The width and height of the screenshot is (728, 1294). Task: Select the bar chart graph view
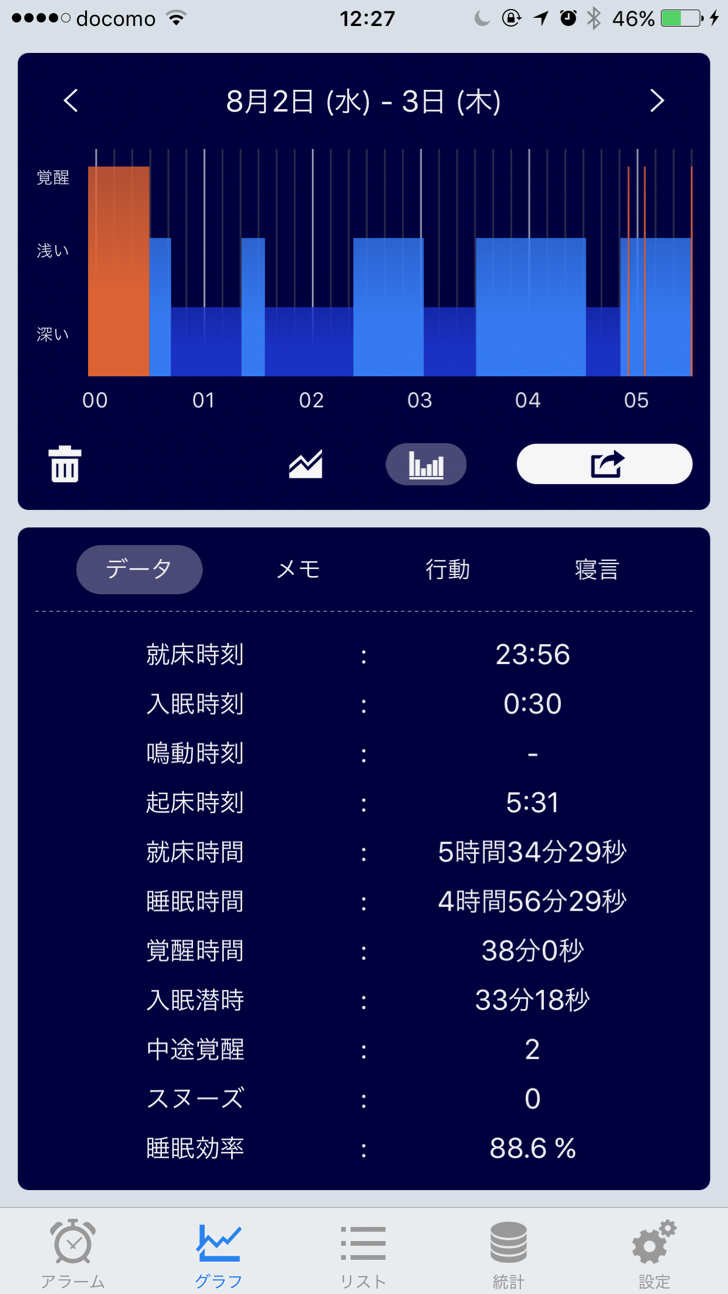point(426,464)
